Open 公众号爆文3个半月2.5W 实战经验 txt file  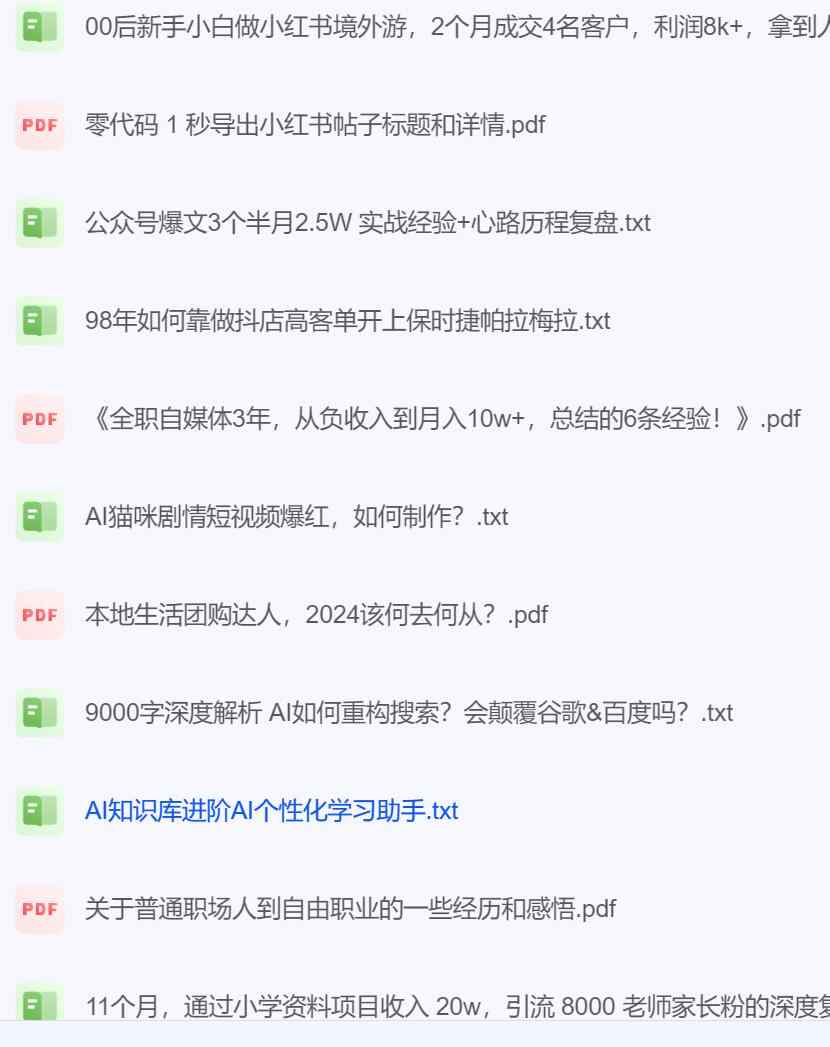[367, 223]
